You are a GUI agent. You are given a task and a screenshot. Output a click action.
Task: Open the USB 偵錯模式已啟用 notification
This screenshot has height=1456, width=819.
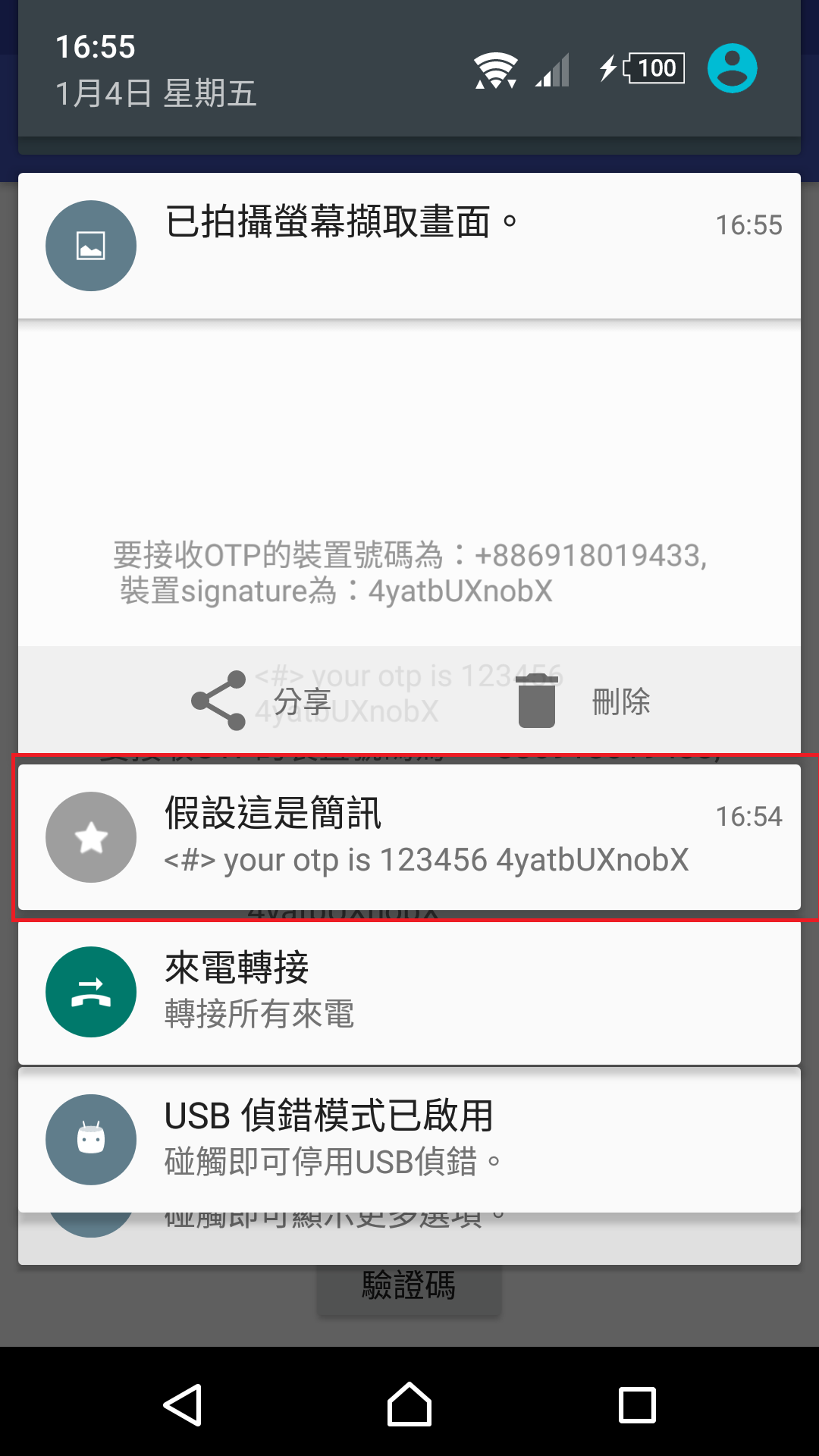coord(409,1139)
